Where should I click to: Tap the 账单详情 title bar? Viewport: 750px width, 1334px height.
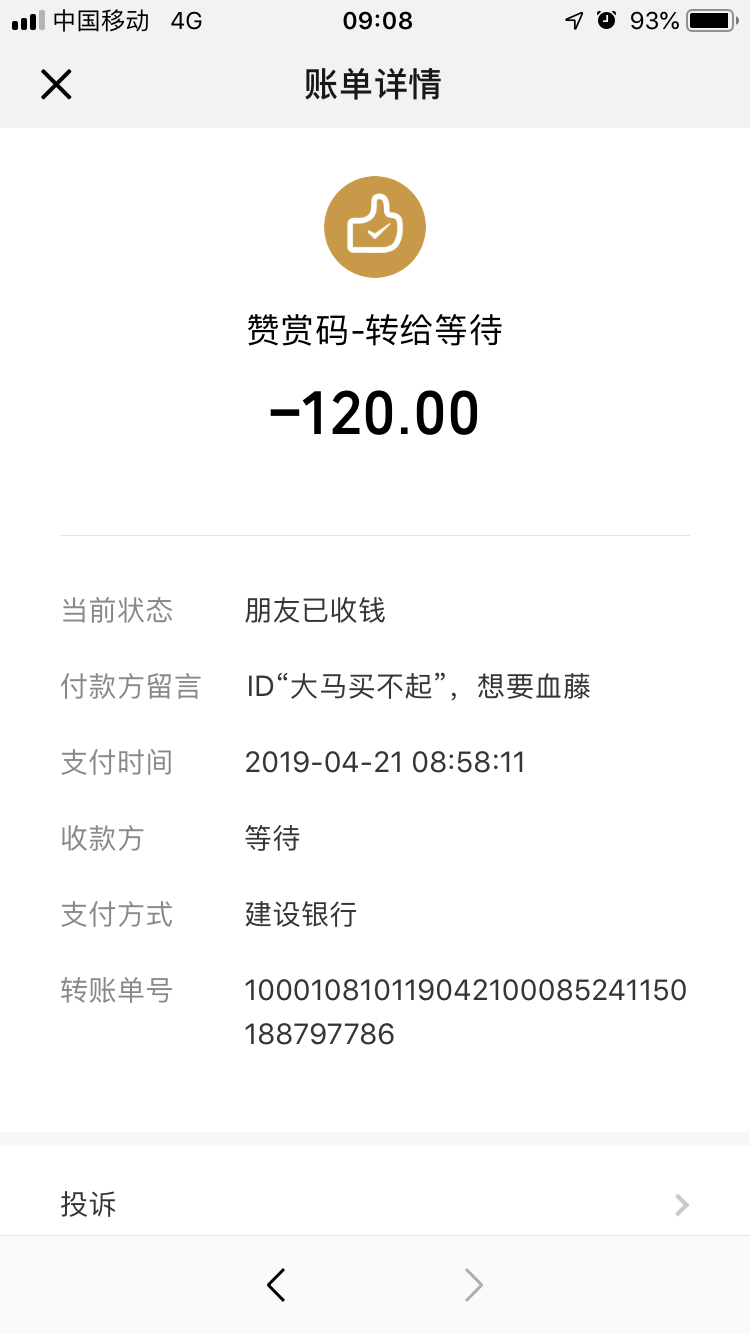[x=375, y=85]
